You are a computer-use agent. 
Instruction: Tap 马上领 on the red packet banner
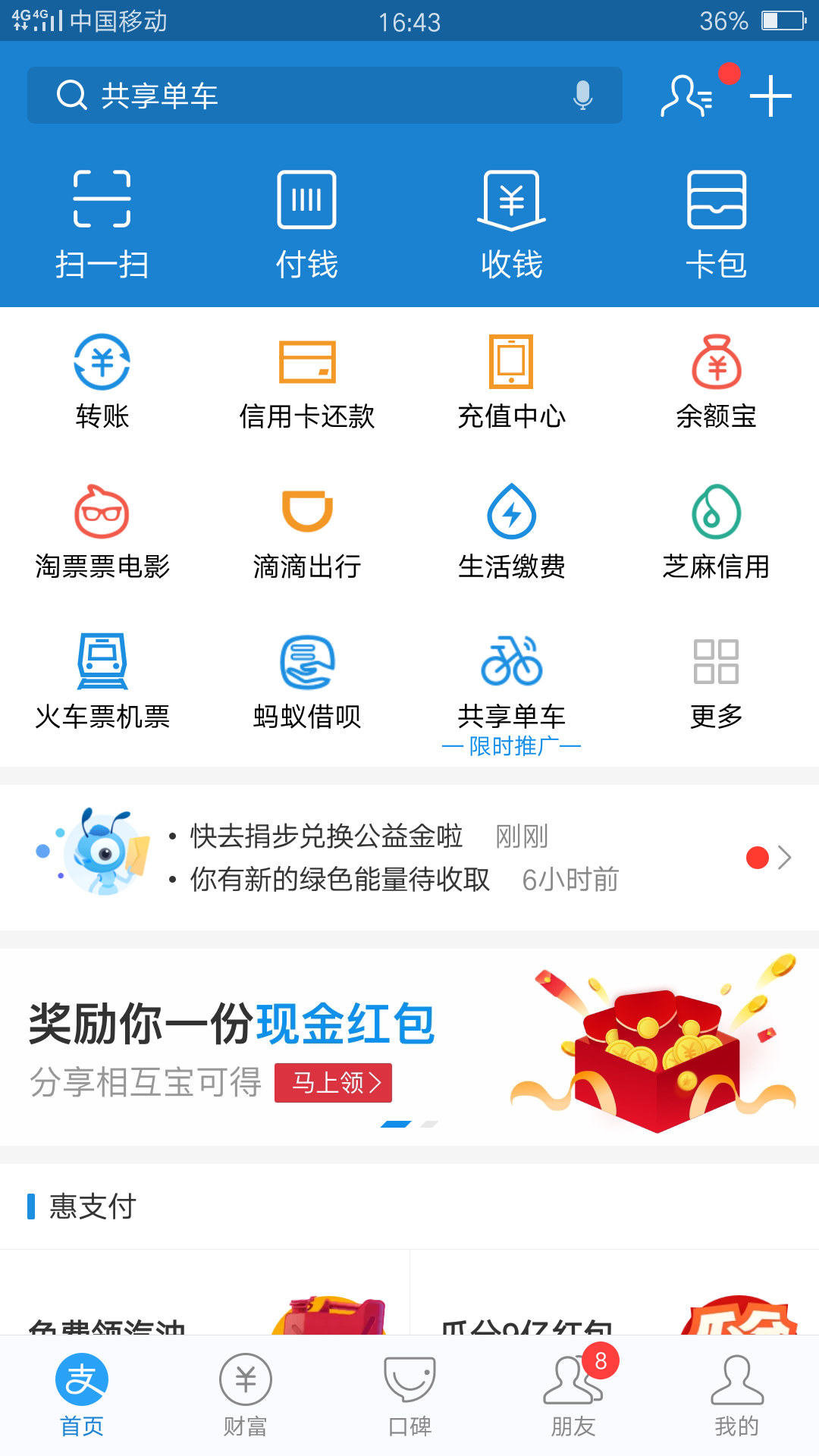click(333, 1082)
